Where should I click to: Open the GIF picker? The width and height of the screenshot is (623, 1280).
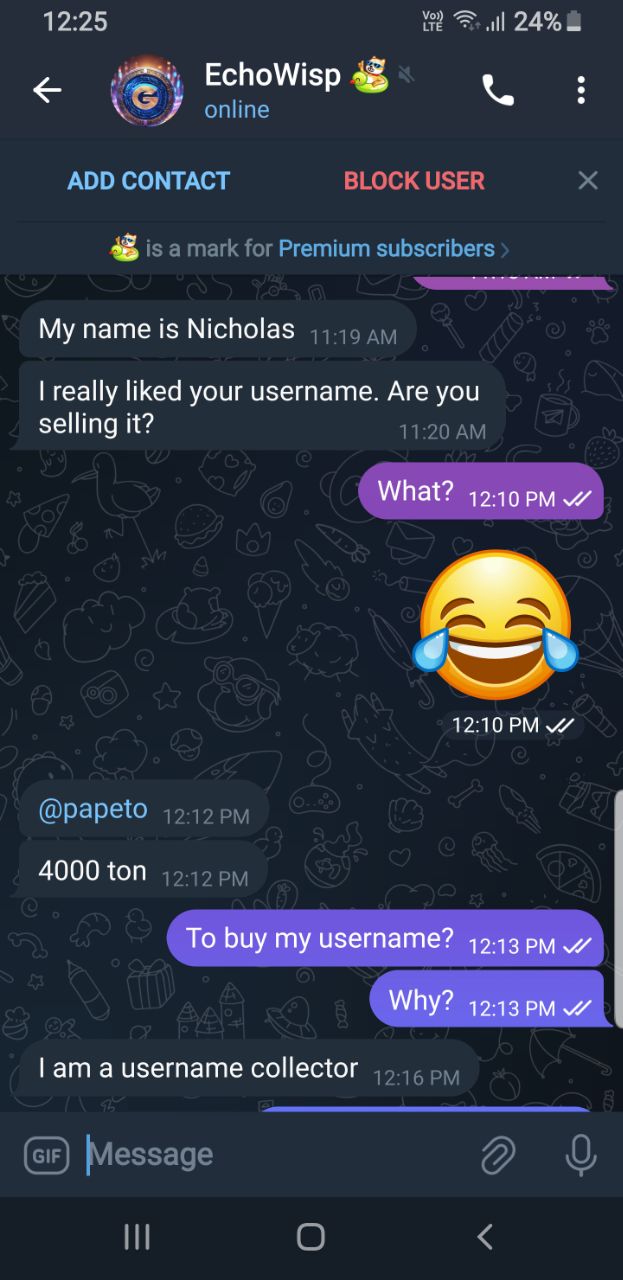[46, 1156]
